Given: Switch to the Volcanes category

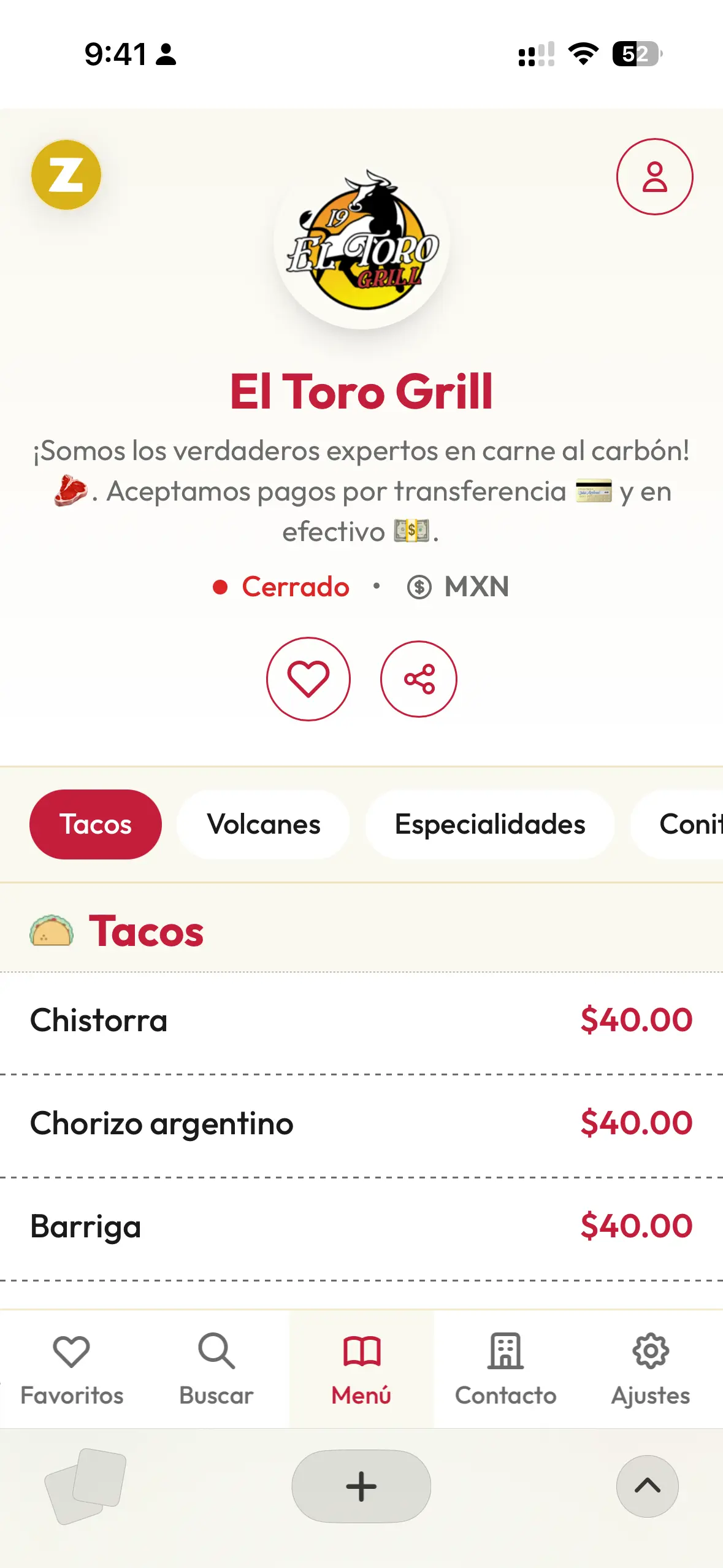Looking at the screenshot, I should pos(263,824).
